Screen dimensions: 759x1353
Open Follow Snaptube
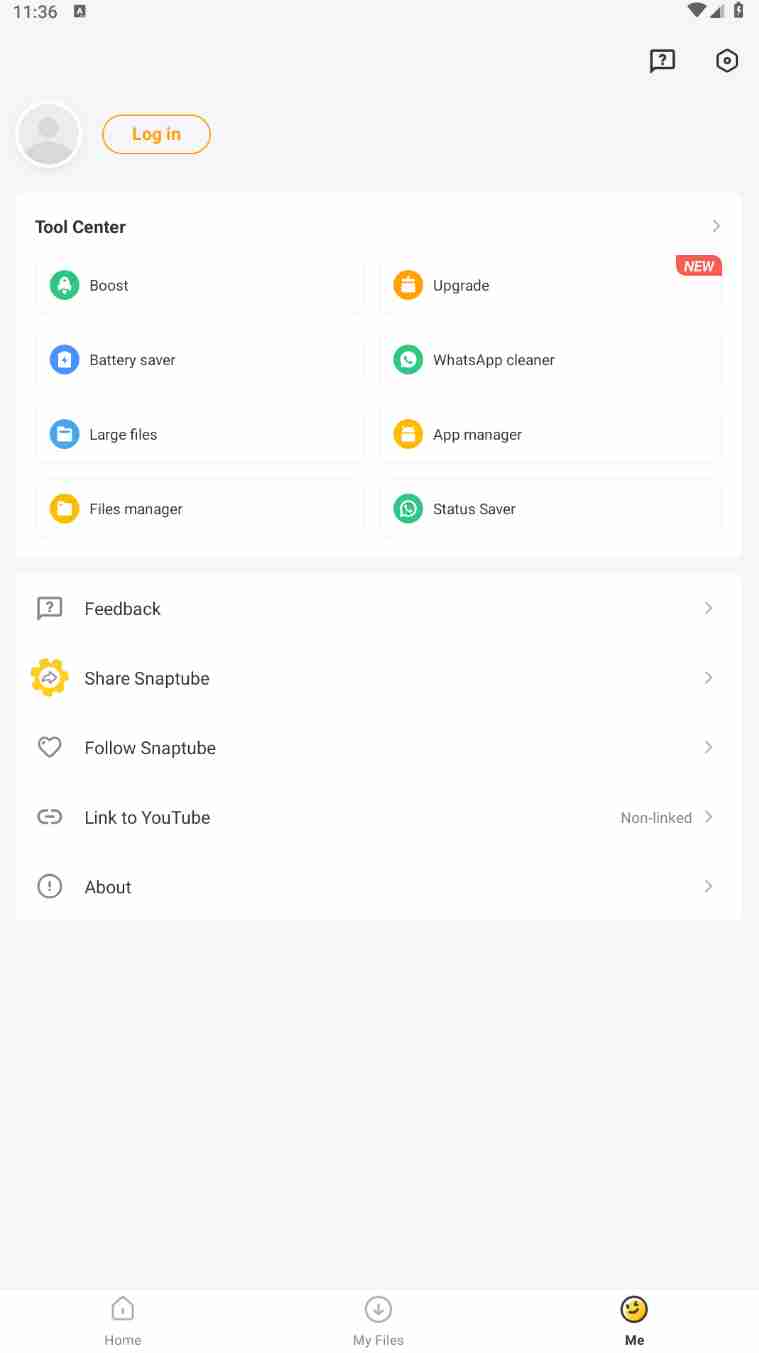[378, 748]
